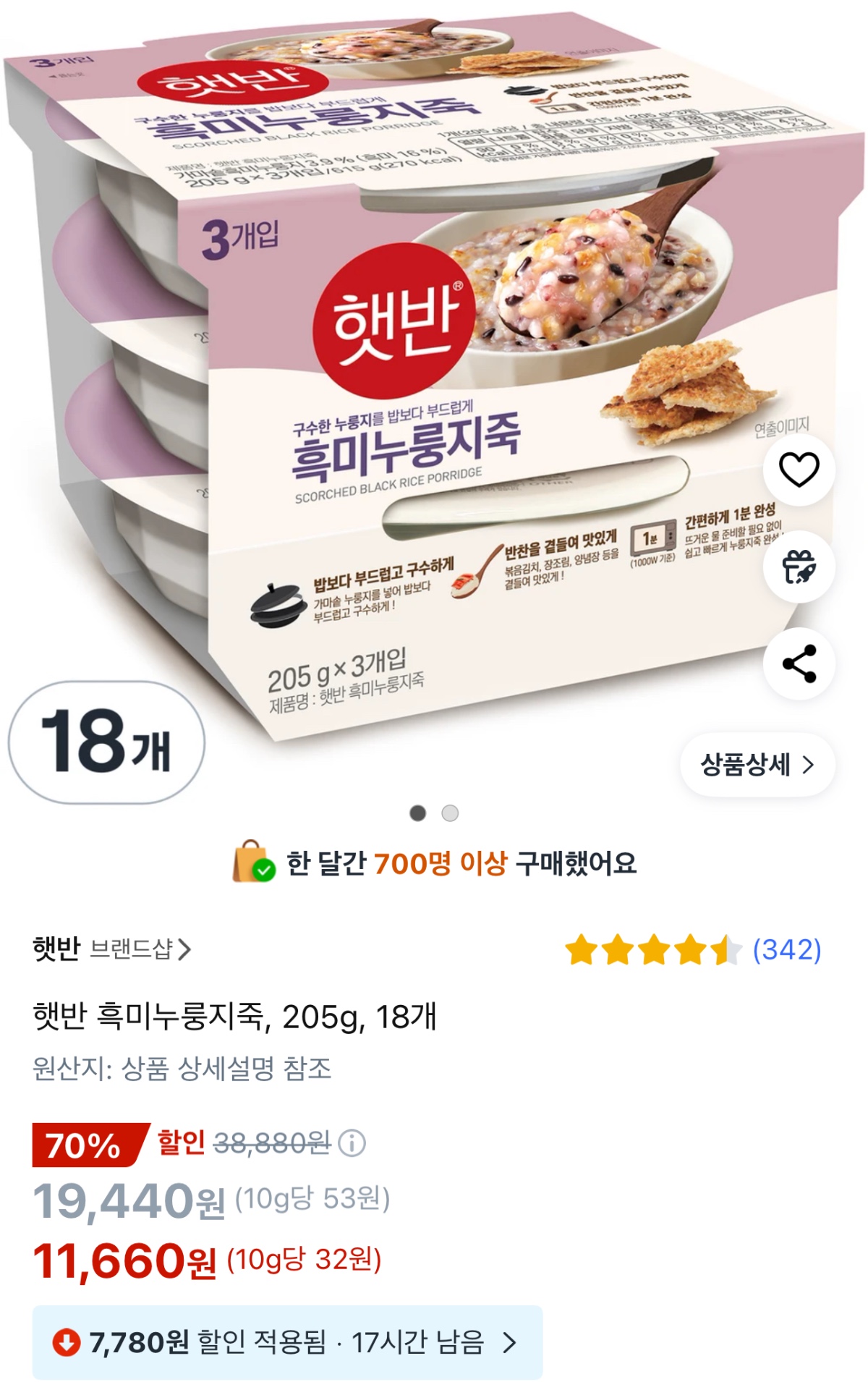The height and width of the screenshot is (1382, 868).
Task: Show original price info icon
Action: pyautogui.click(x=352, y=1143)
